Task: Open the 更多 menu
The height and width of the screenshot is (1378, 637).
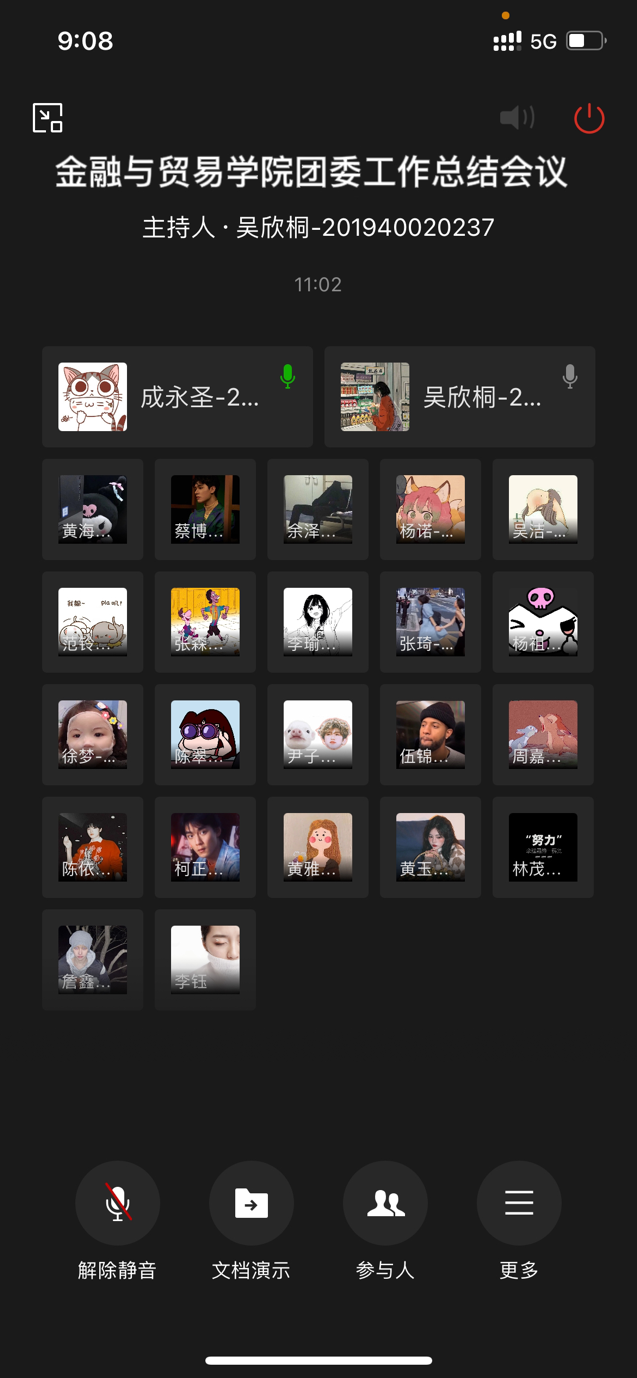Action: tap(519, 1204)
